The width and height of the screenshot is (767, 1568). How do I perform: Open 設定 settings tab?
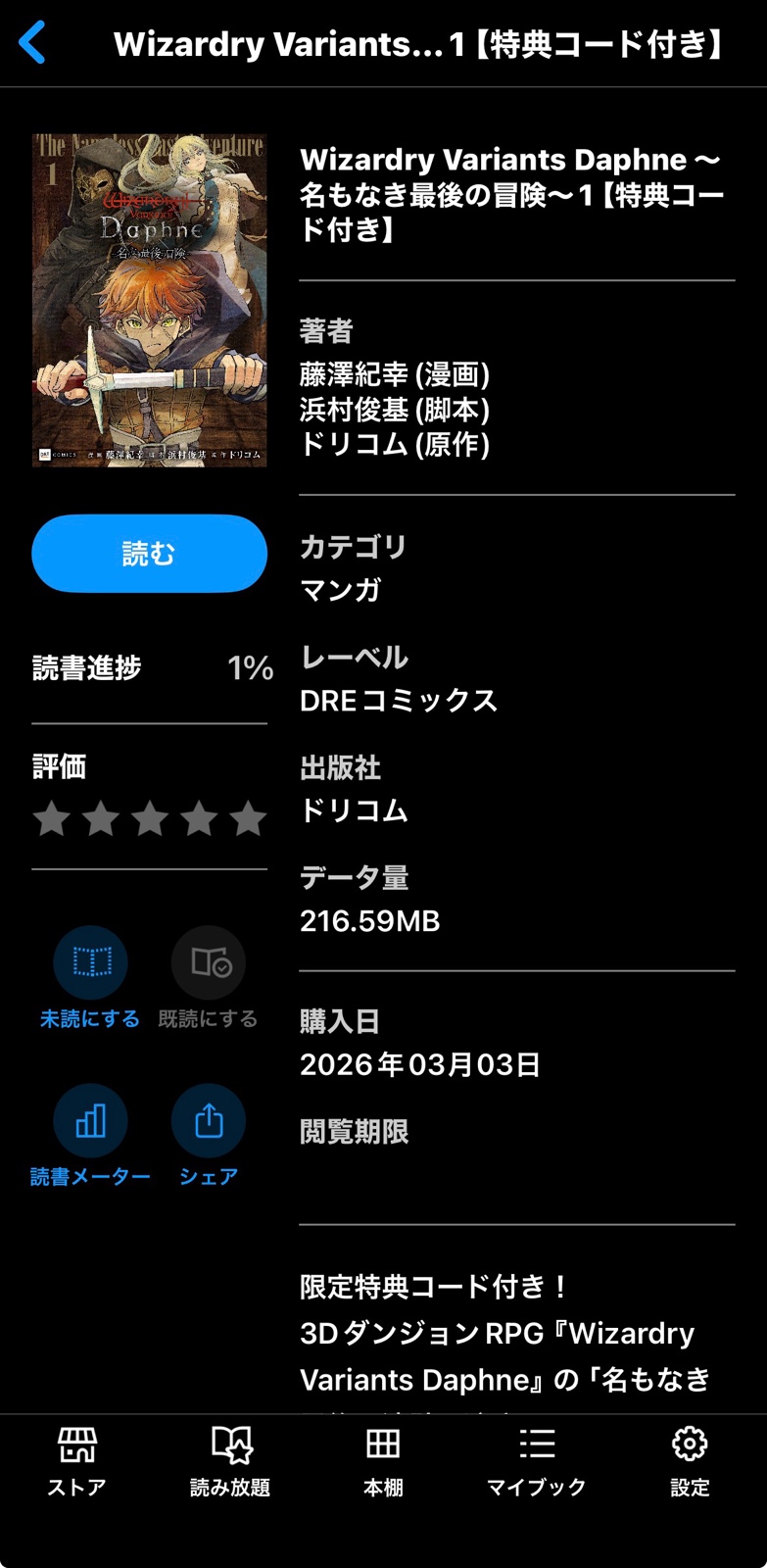[690, 1461]
